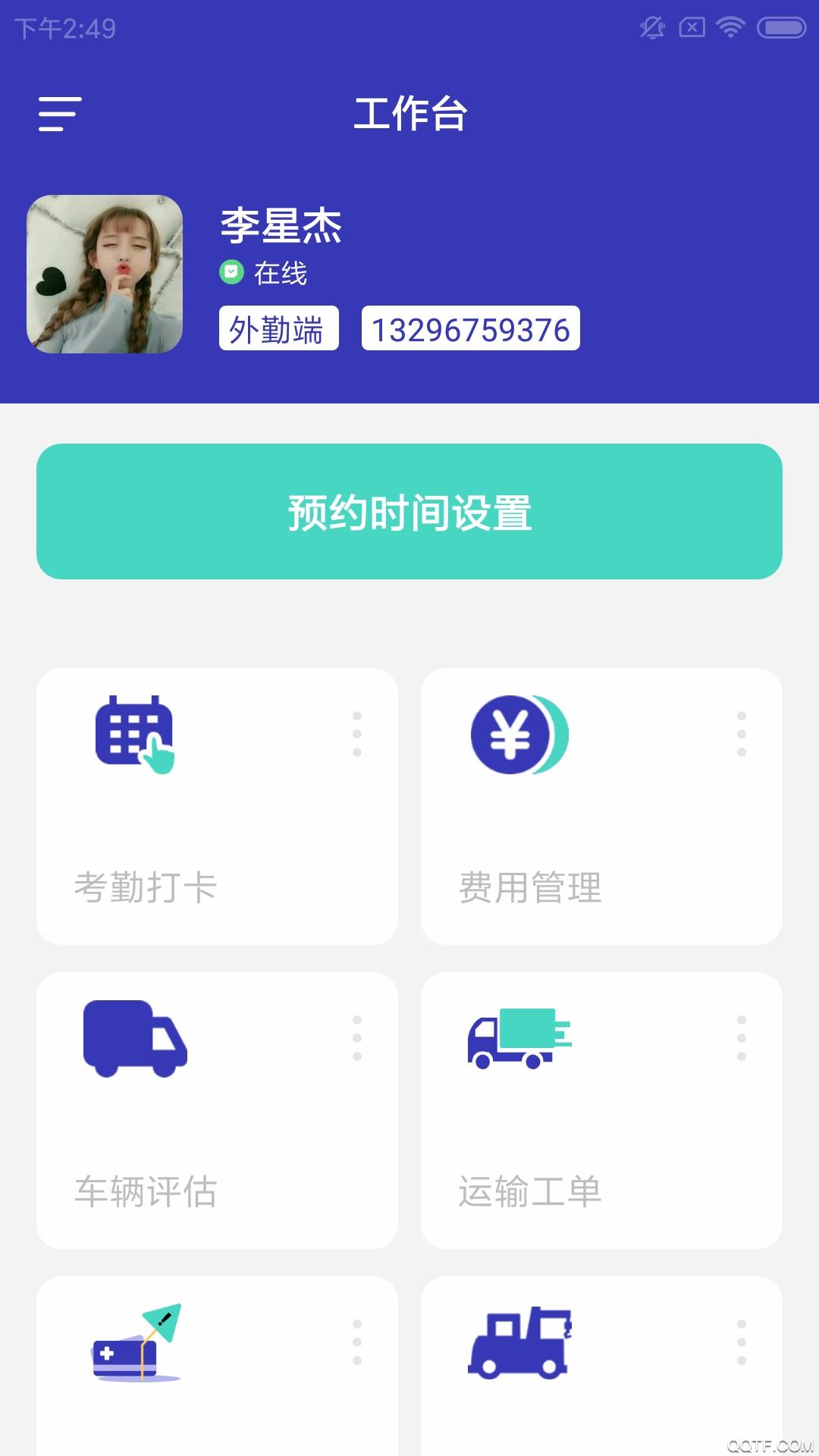Open the side drawer menu

coord(60,114)
